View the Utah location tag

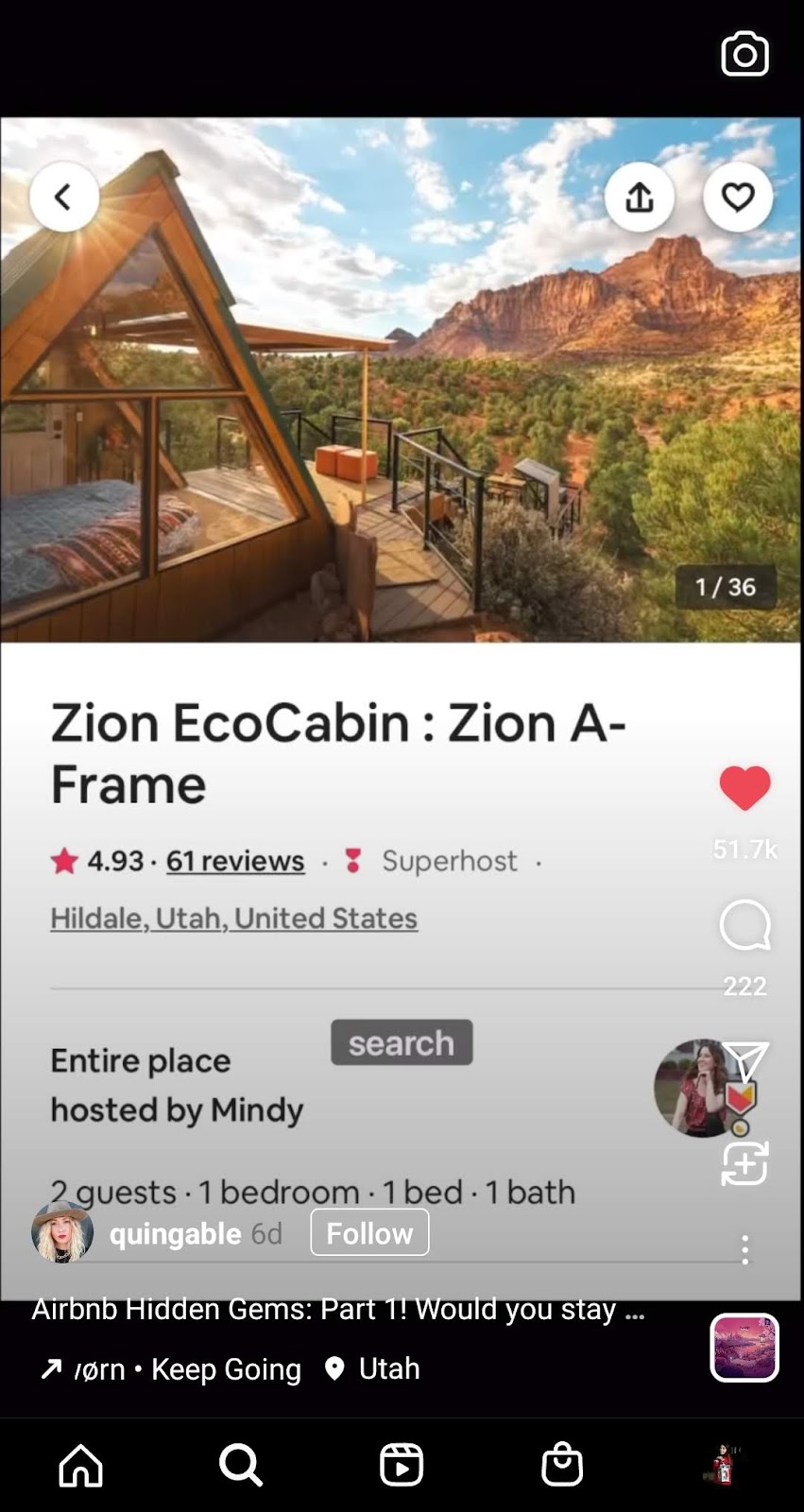coord(372,1368)
